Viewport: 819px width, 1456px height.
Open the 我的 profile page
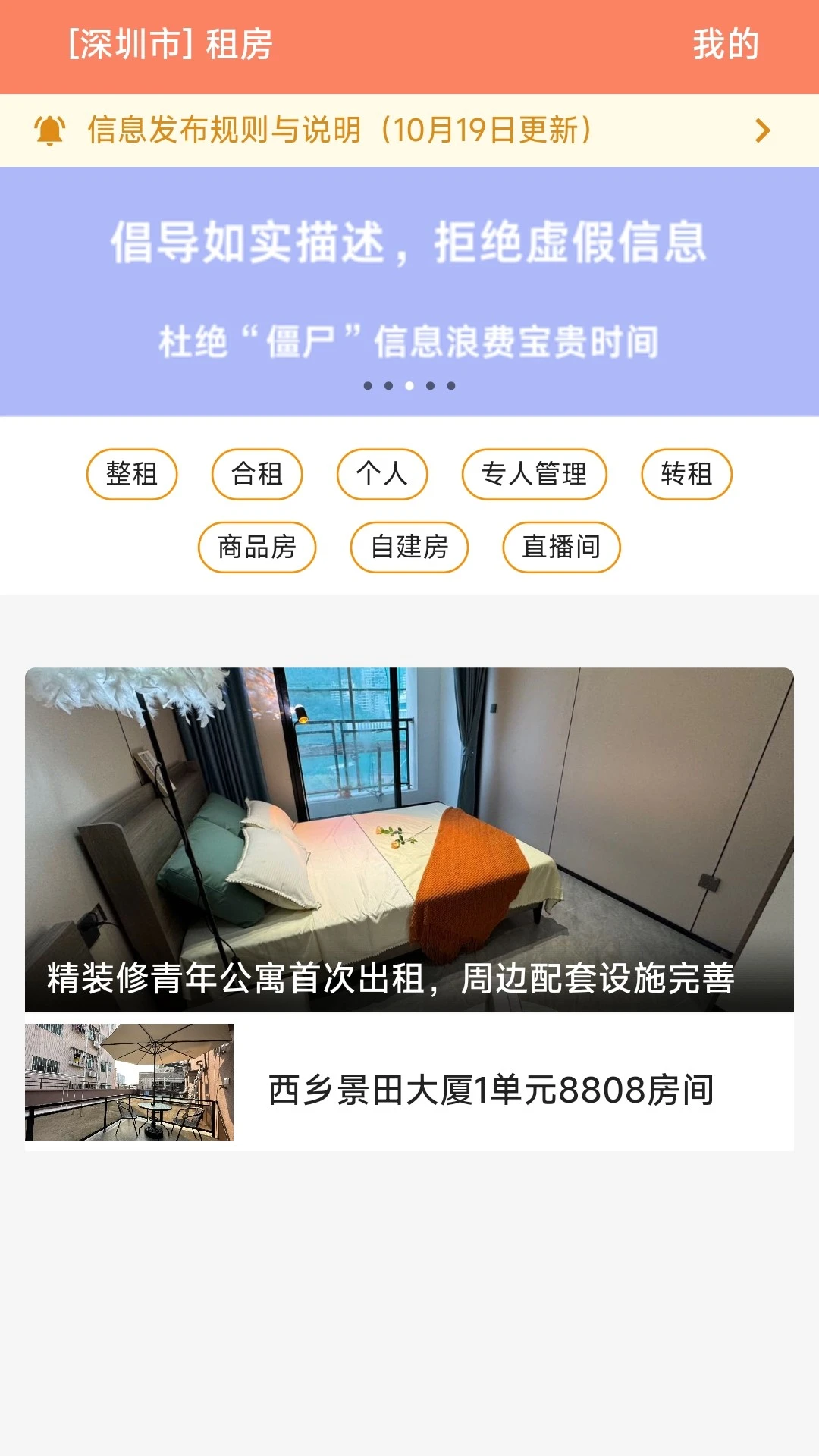pos(725,45)
